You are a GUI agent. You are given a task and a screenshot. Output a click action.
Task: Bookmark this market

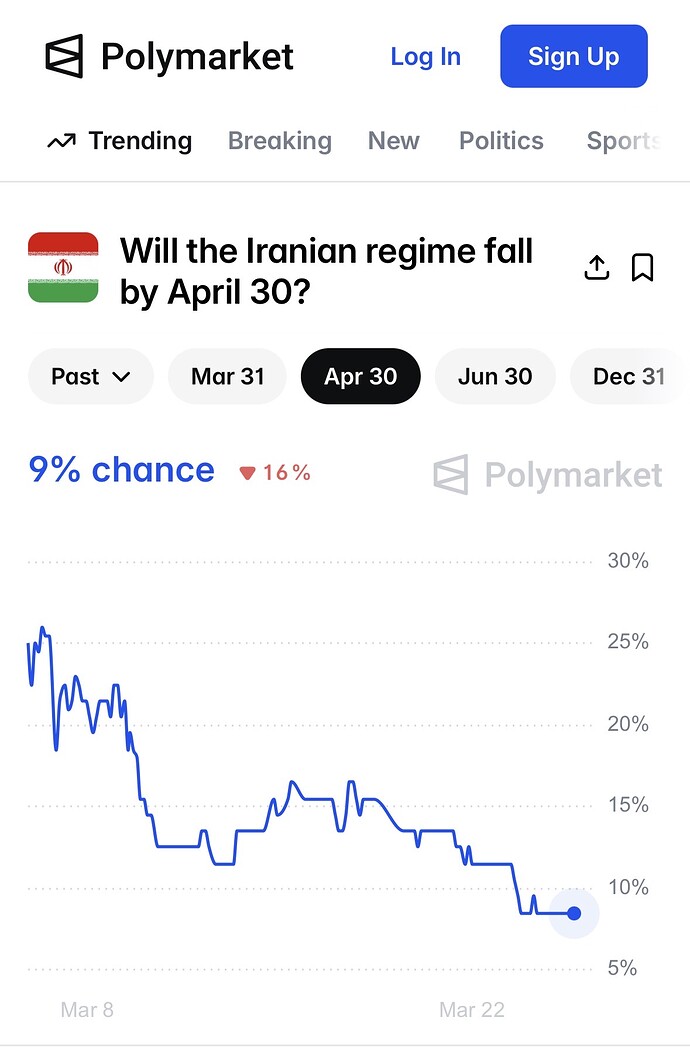coord(642,268)
